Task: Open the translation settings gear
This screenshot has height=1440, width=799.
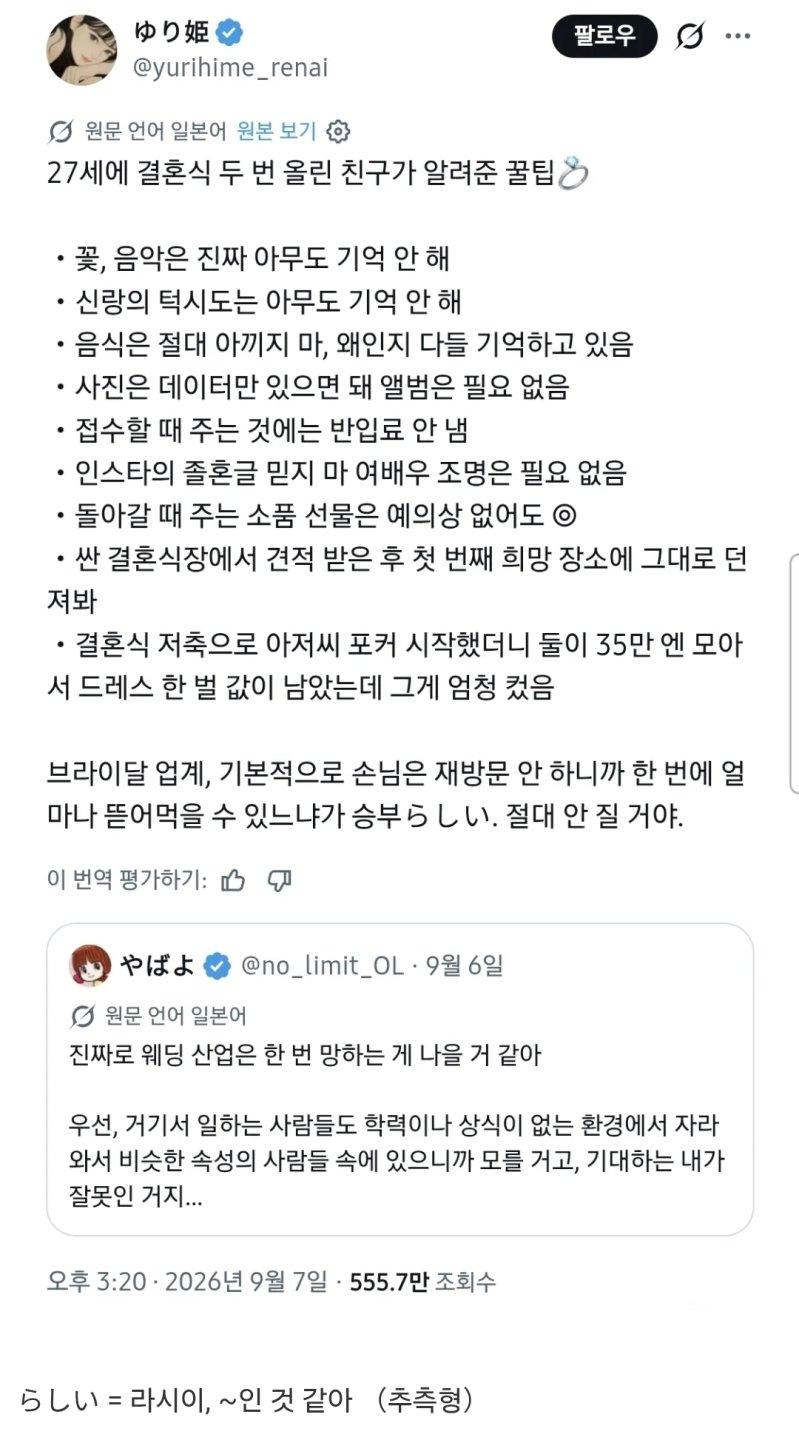Action: [339, 131]
